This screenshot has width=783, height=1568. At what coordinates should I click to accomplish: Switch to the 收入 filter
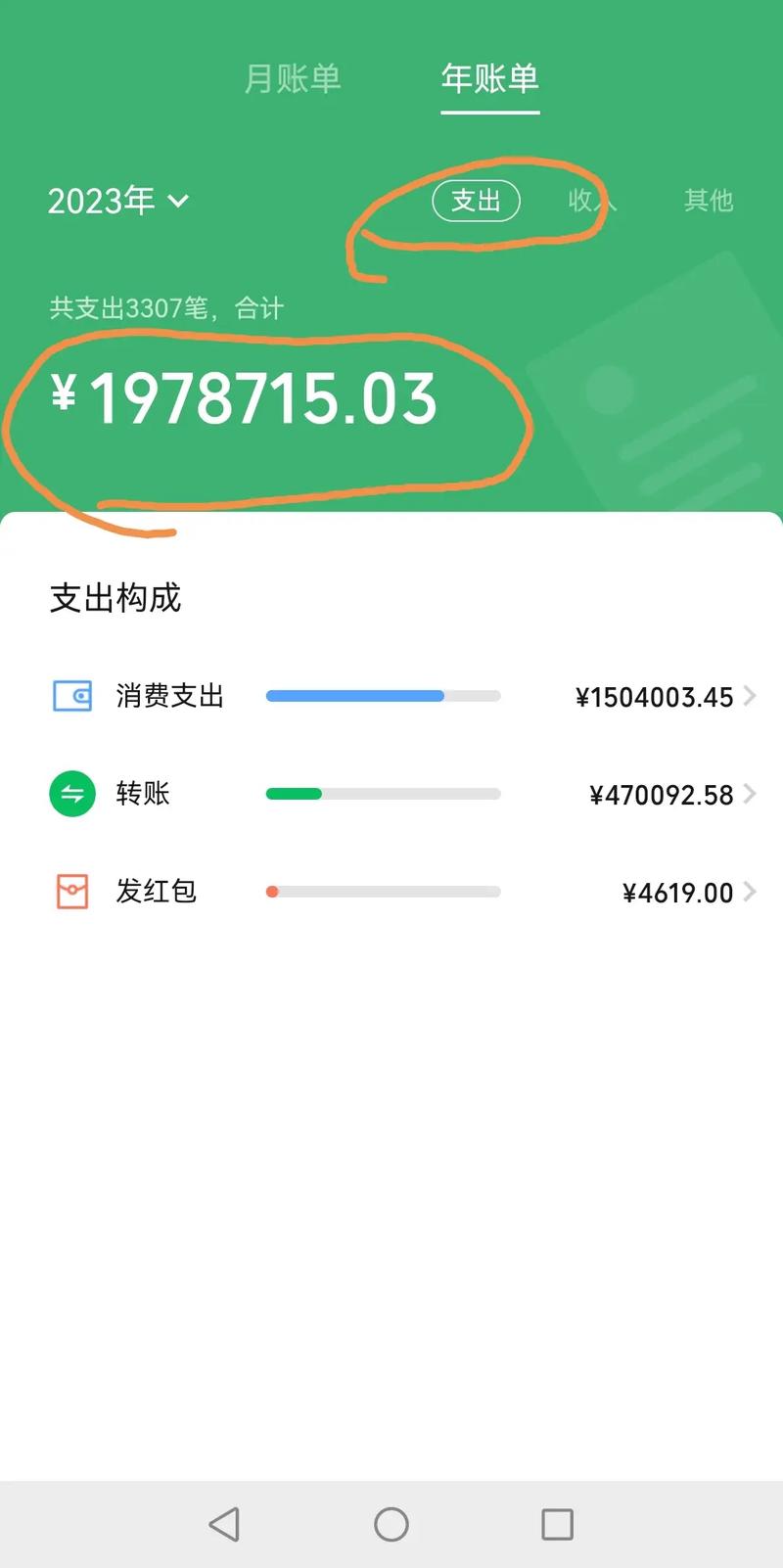[591, 201]
